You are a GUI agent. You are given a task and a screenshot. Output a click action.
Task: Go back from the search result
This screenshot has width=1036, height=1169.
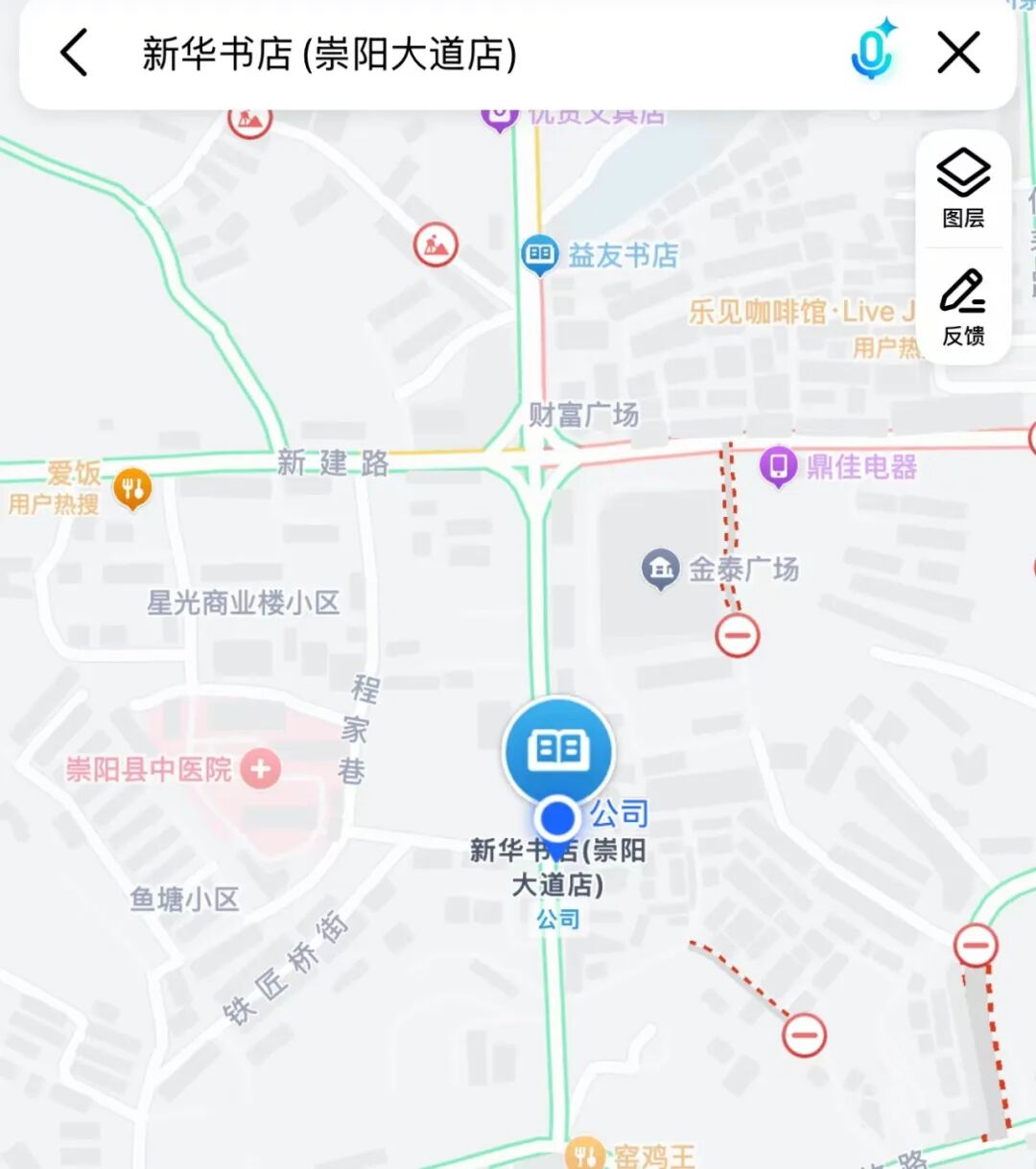point(75,53)
